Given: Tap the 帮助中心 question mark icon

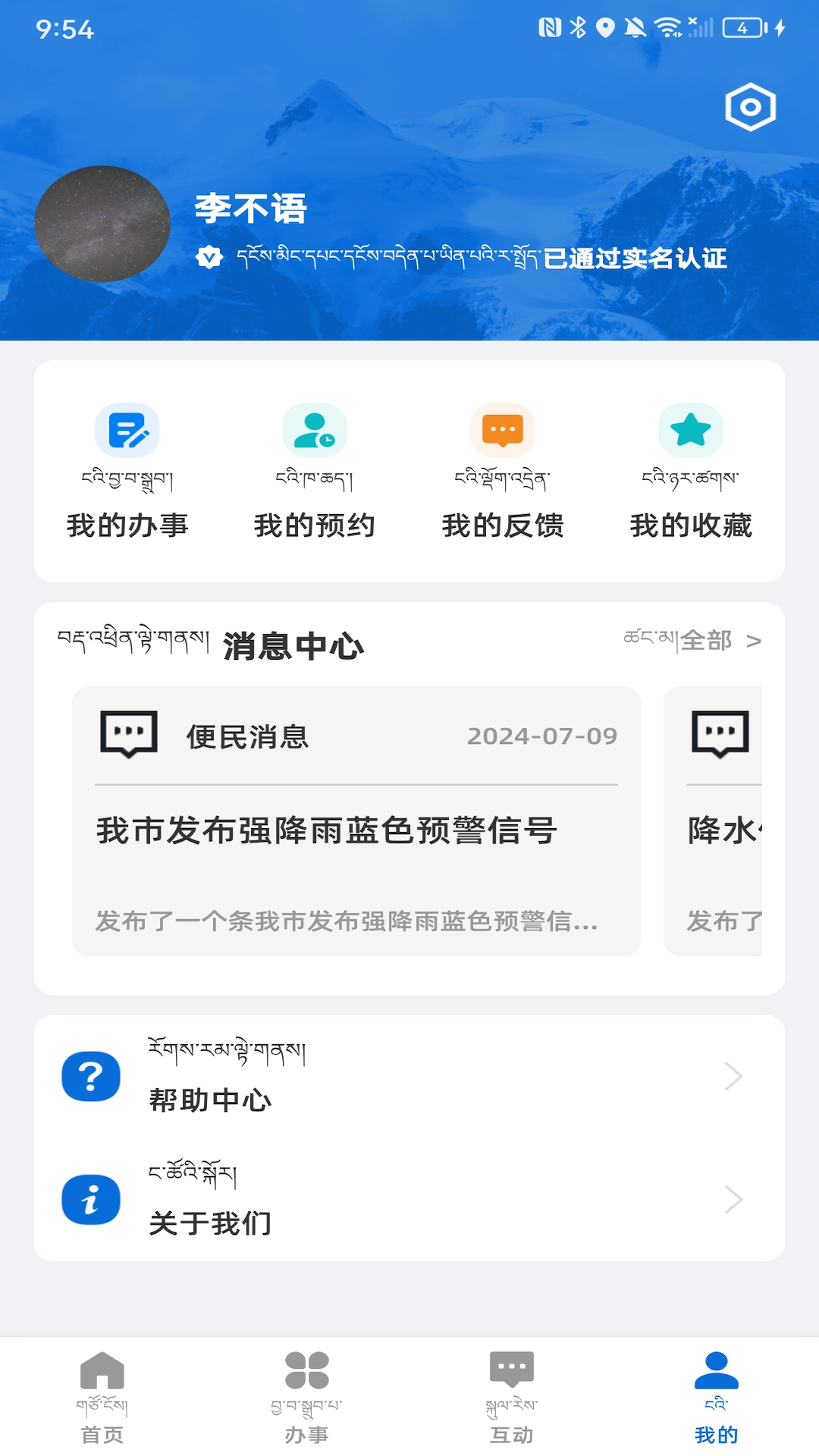Looking at the screenshot, I should [x=91, y=1075].
